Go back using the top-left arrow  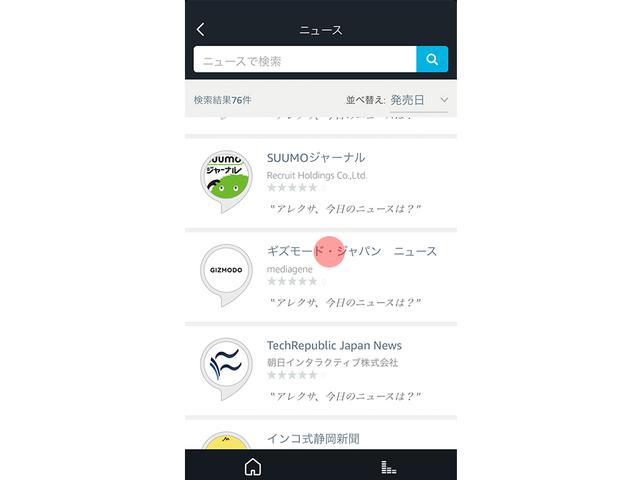[201, 30]
